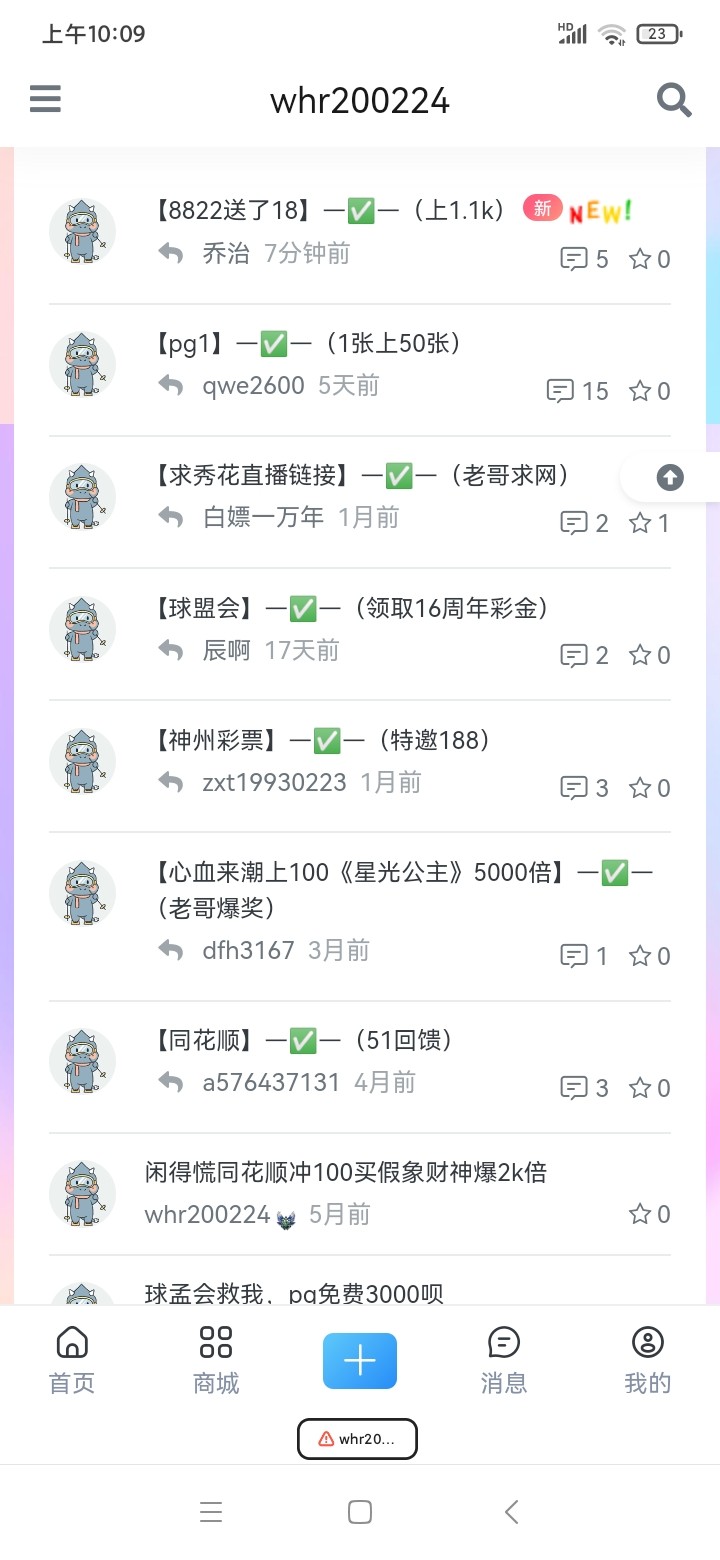Star the 【8822送了18】 post

point(648,259)
